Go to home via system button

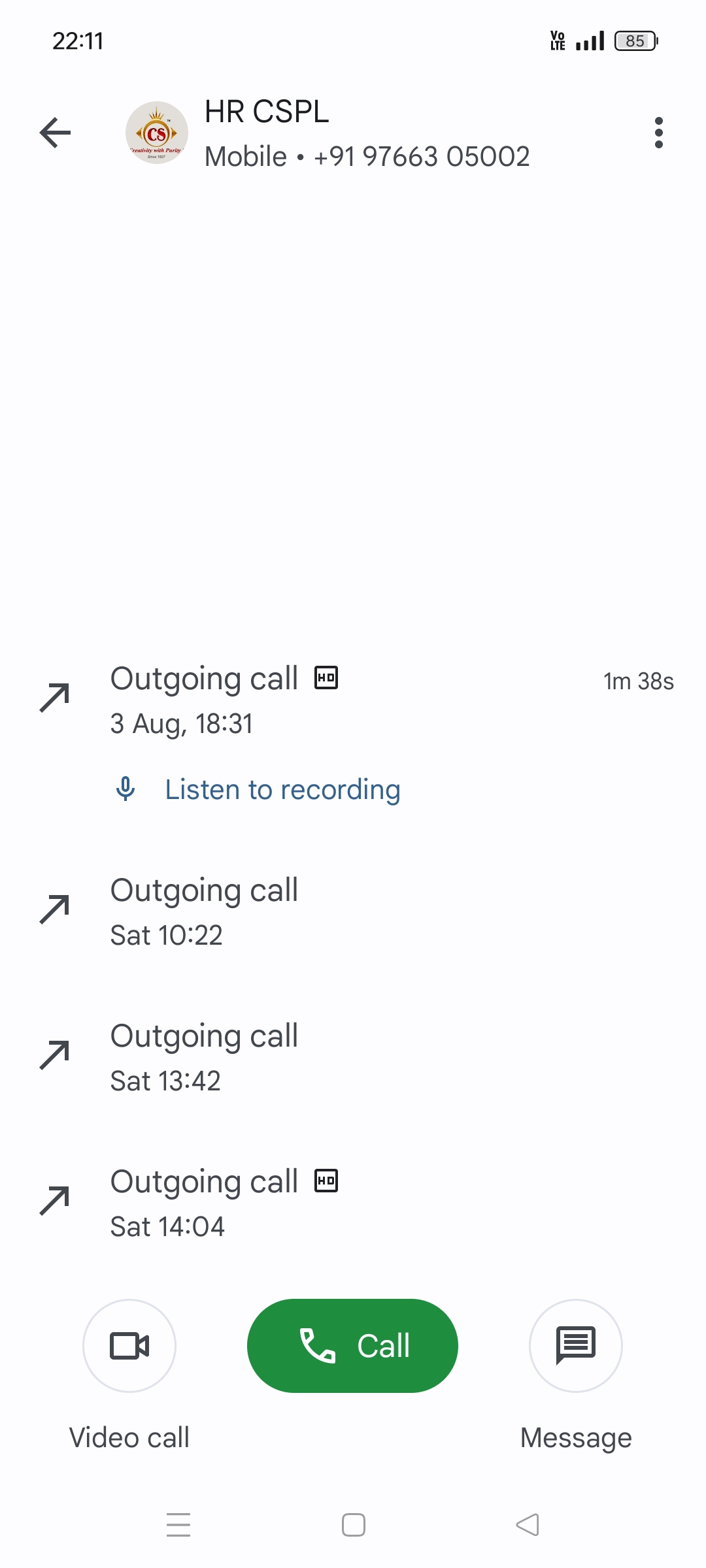[x=354, y=1525]
